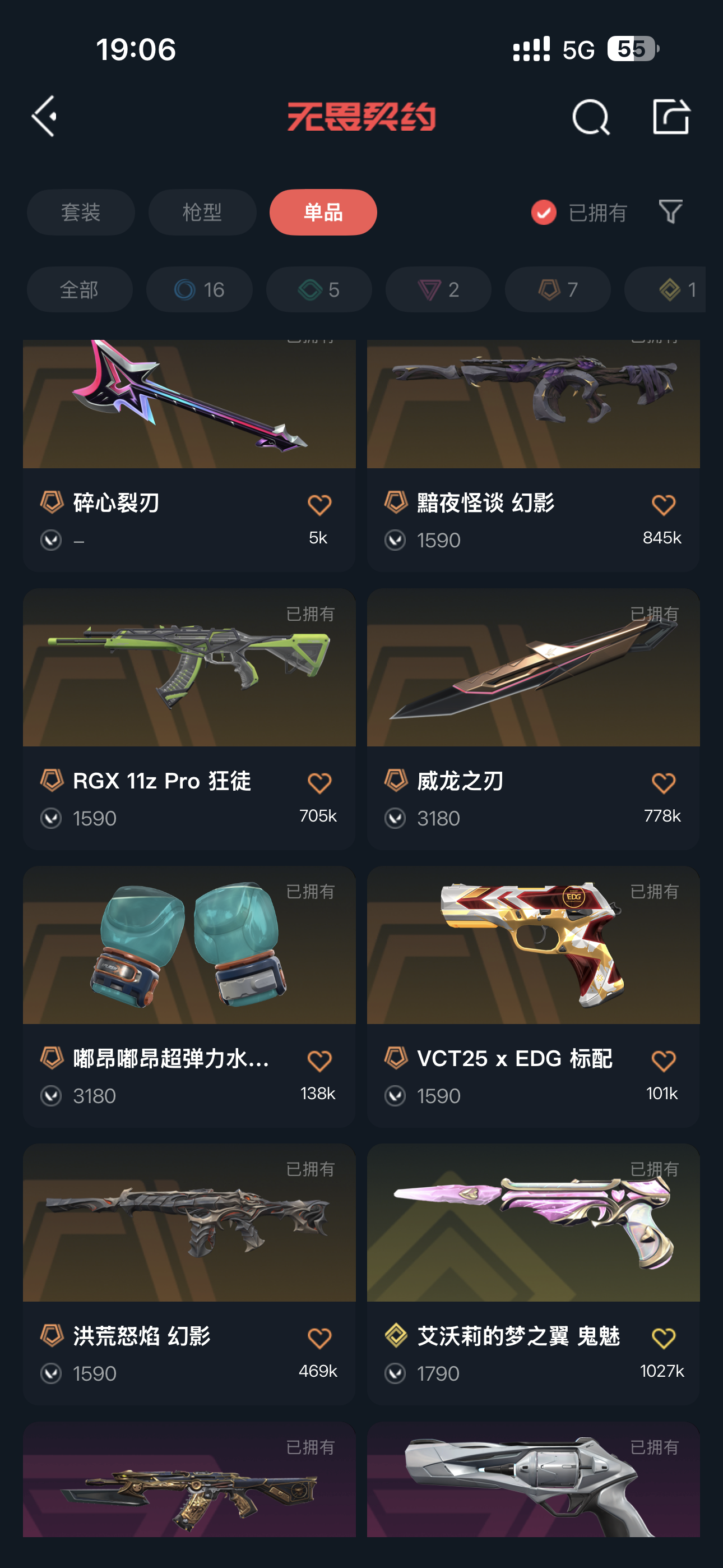Like the 洪荒怒焰 幻影 skin
The height and width of the screenshot is (1568, 723).
click(x=319, y=1338)
